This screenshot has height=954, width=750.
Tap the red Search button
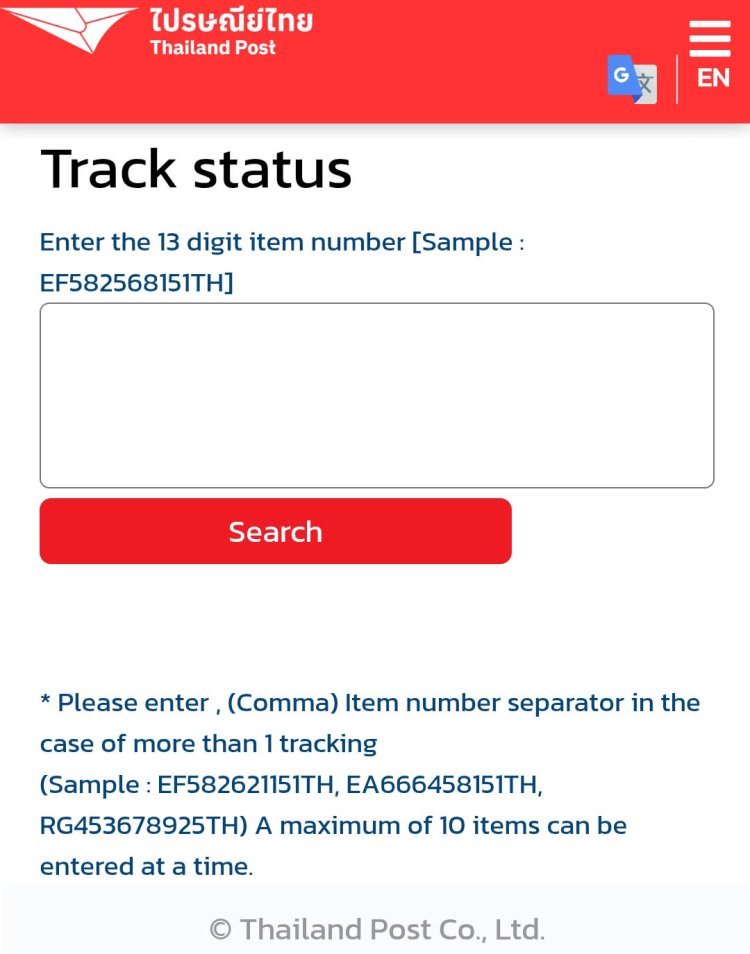275,531
